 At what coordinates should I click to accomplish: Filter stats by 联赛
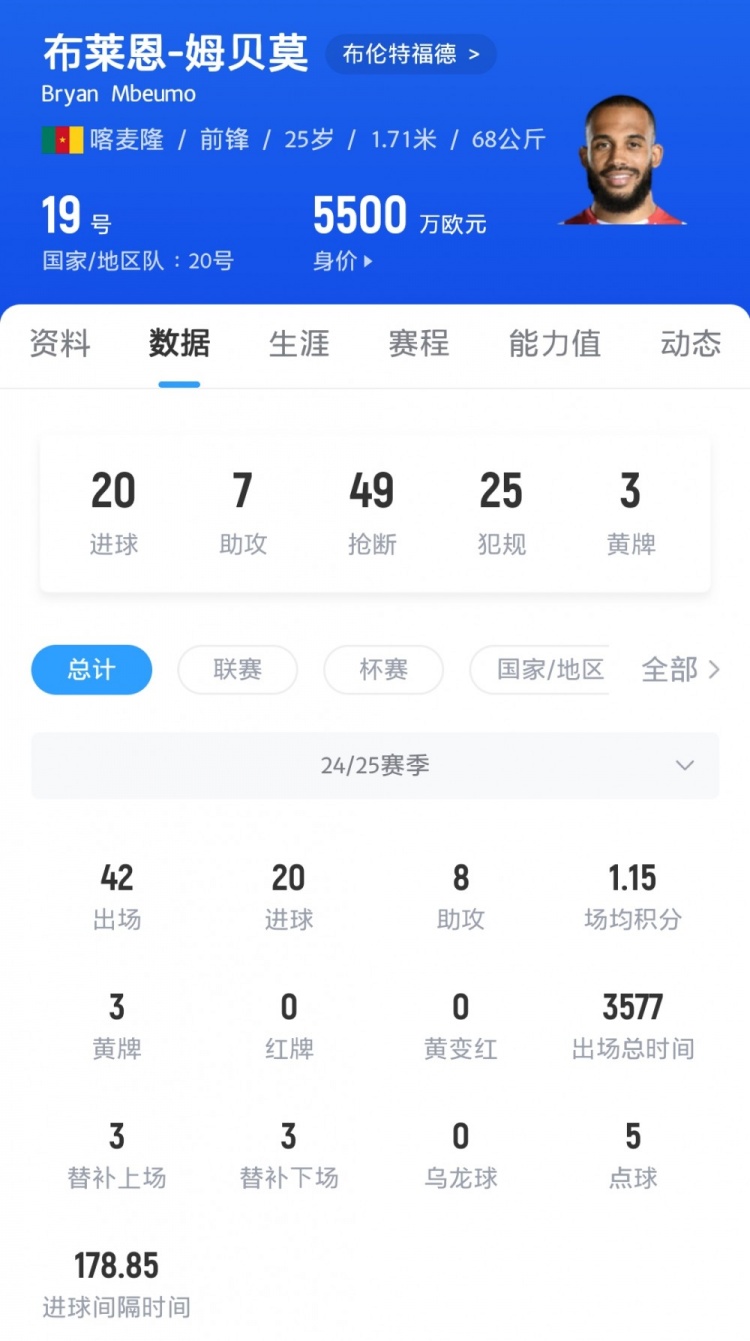237,669
